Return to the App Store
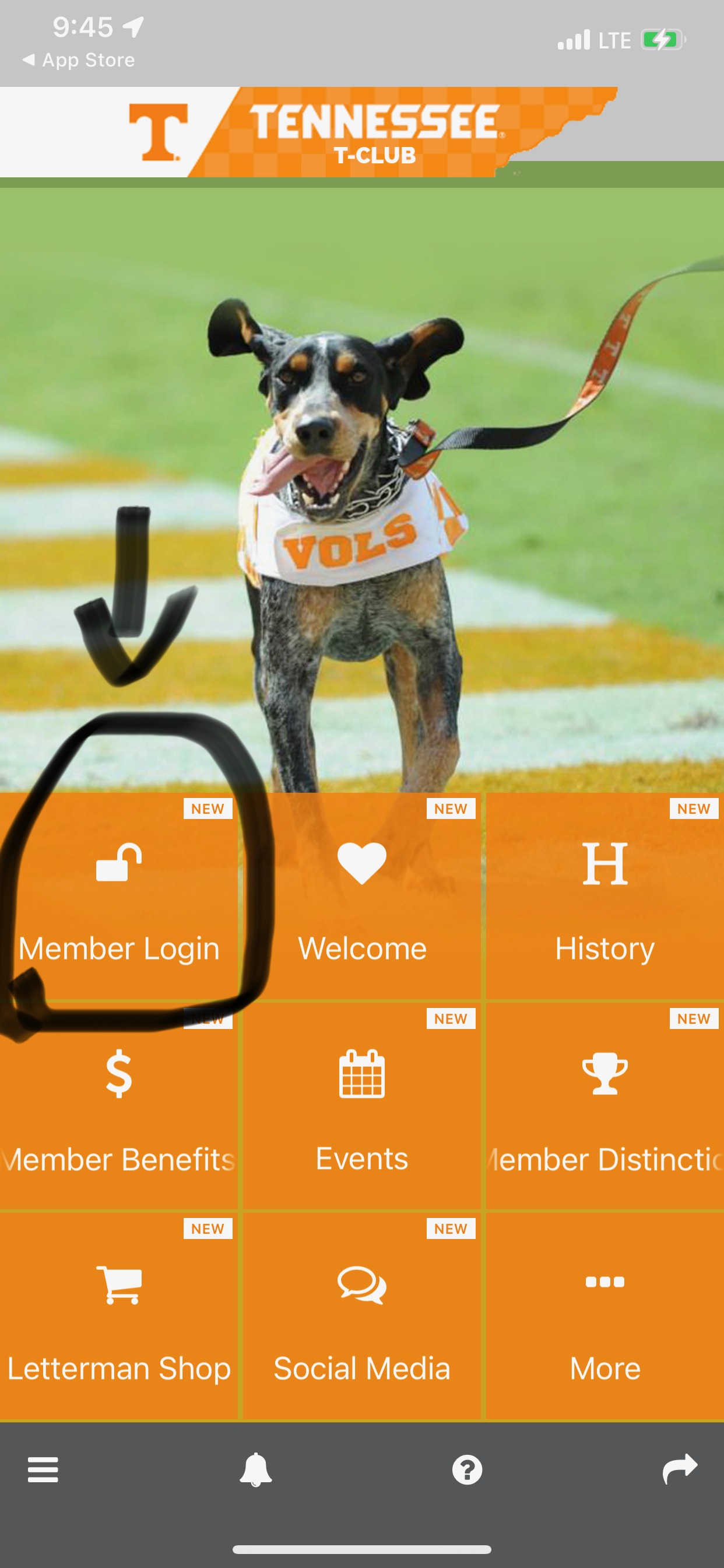 [79, 60]
